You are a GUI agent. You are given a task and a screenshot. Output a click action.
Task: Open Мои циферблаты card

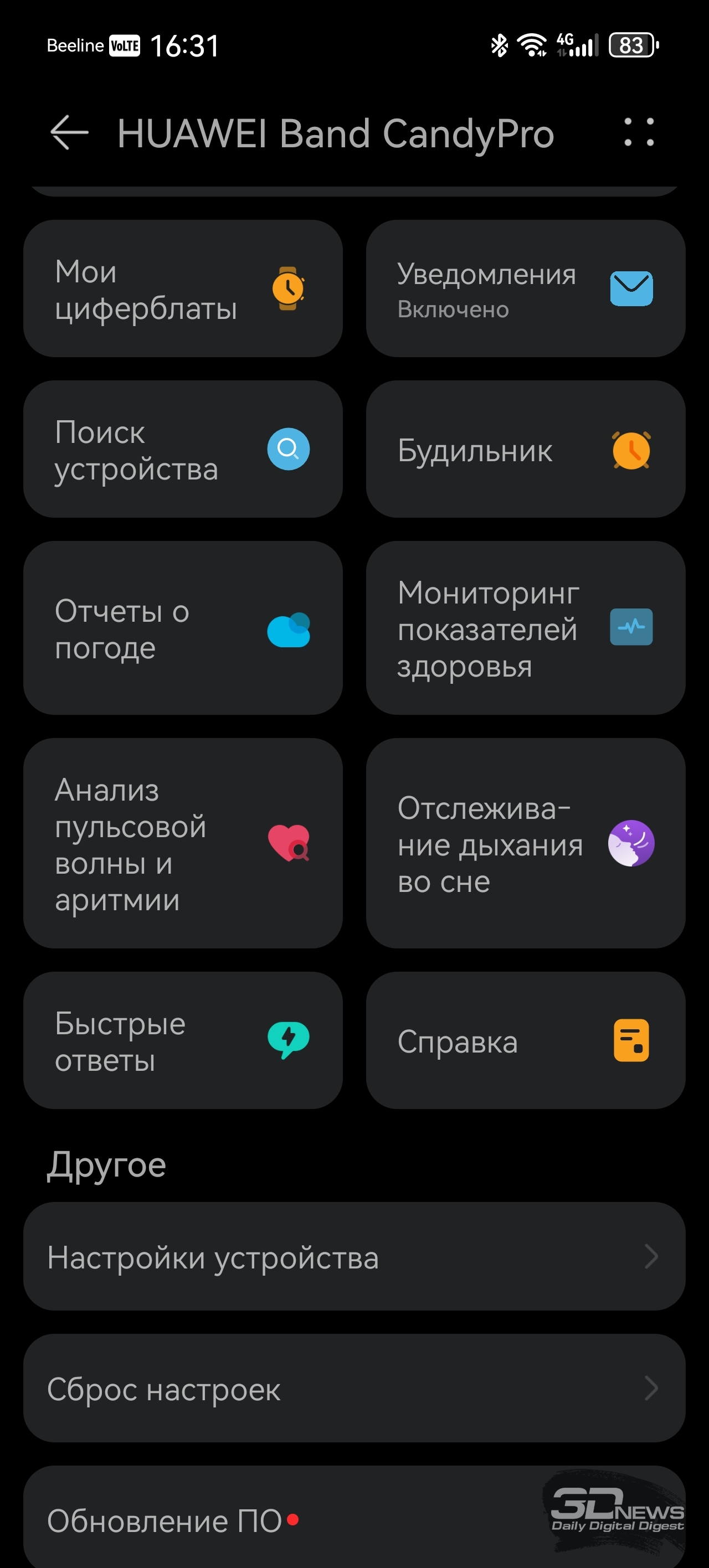pyautogui.click(x=183, y=288)
